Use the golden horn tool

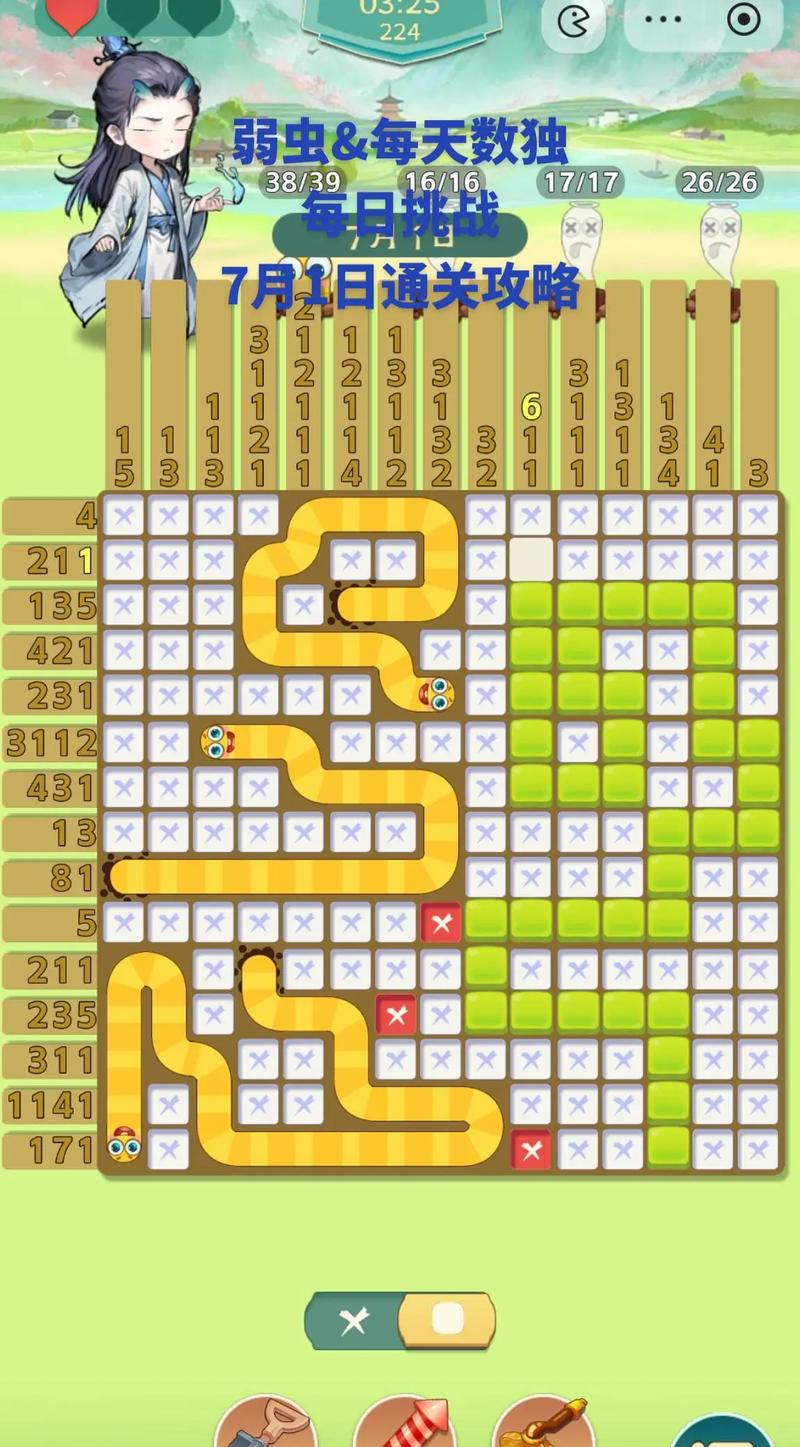pyautogui.click(x=545, y=1425)
